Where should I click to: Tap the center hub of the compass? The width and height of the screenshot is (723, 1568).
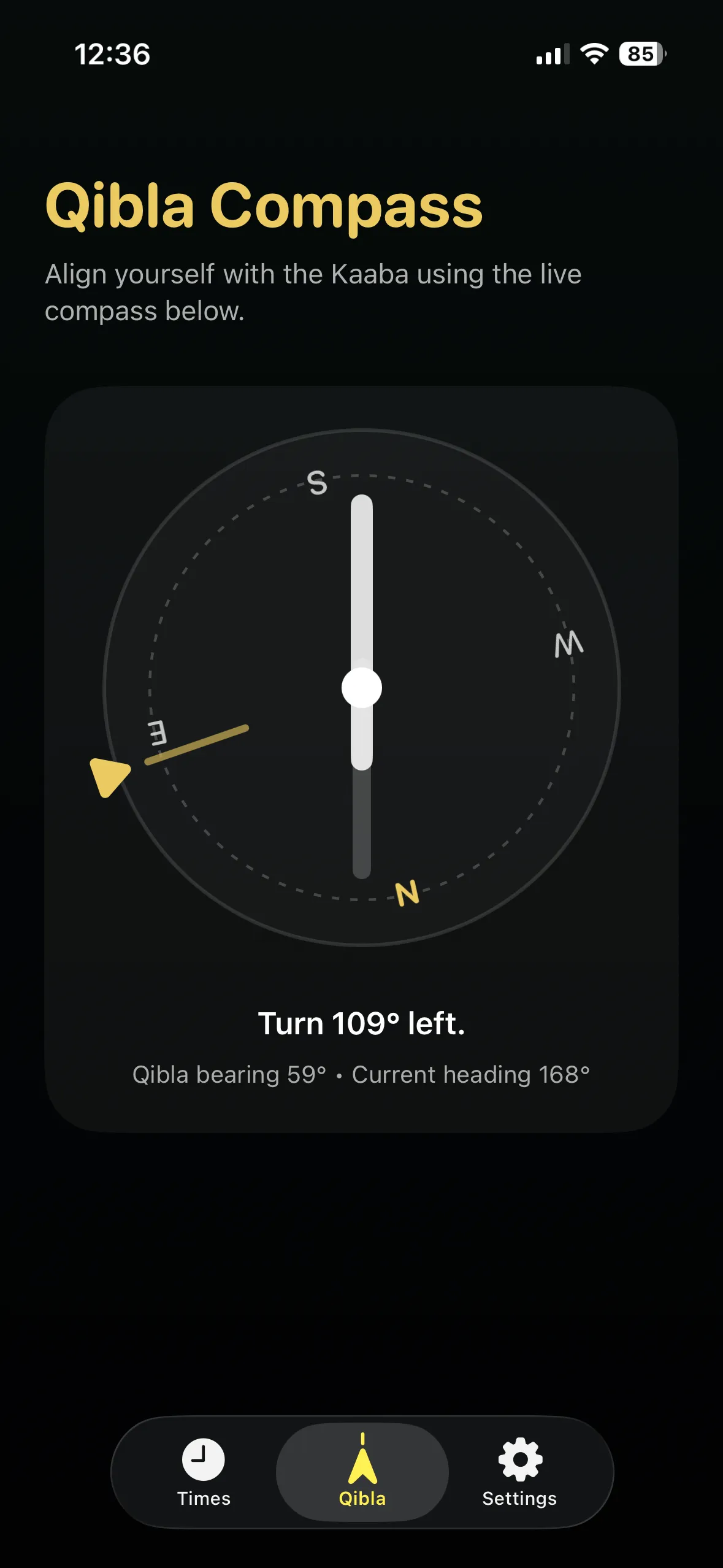[x=362, y=687]
